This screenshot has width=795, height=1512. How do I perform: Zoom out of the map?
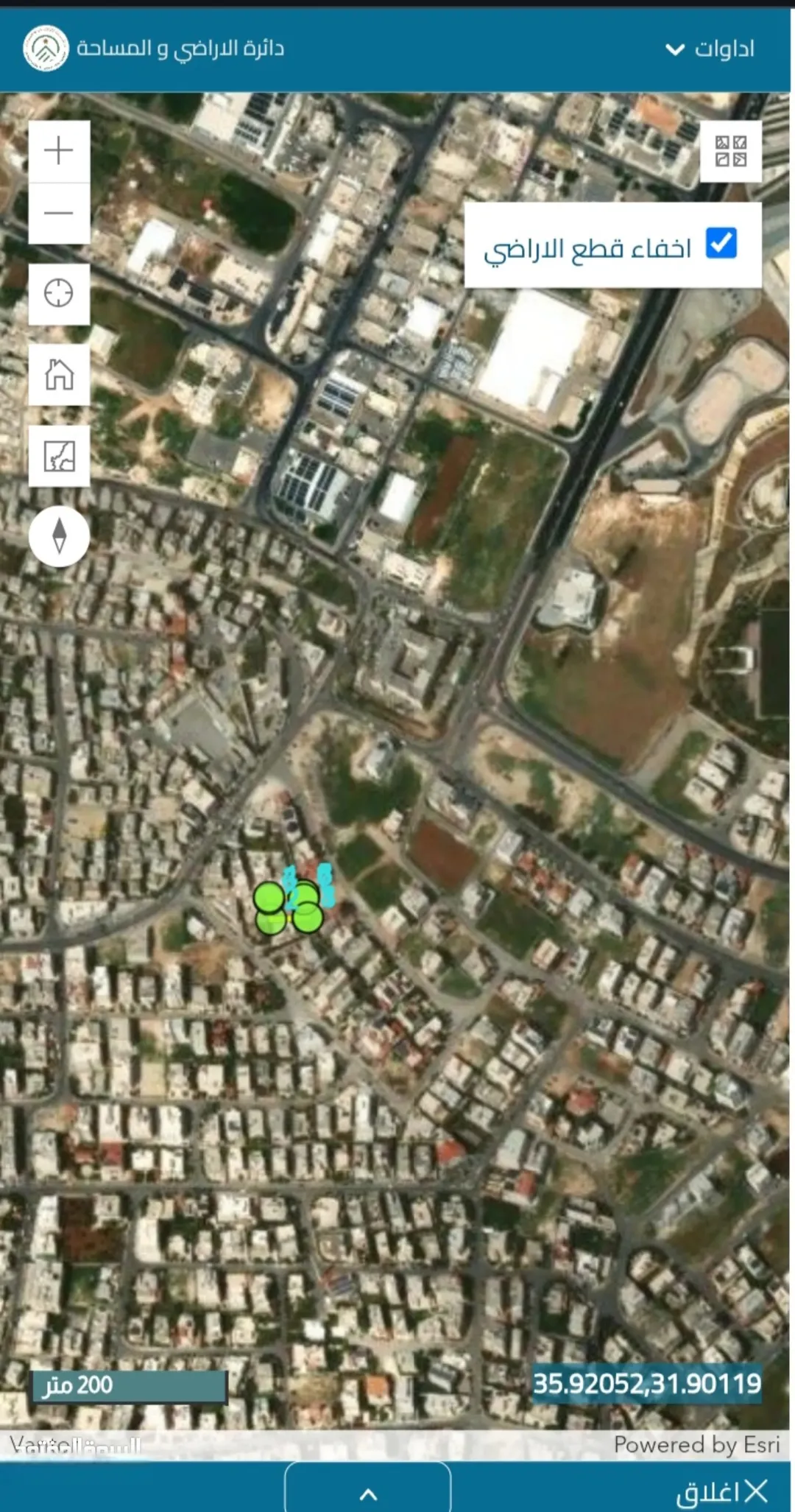pyautogui.click(x=59, y=214)
